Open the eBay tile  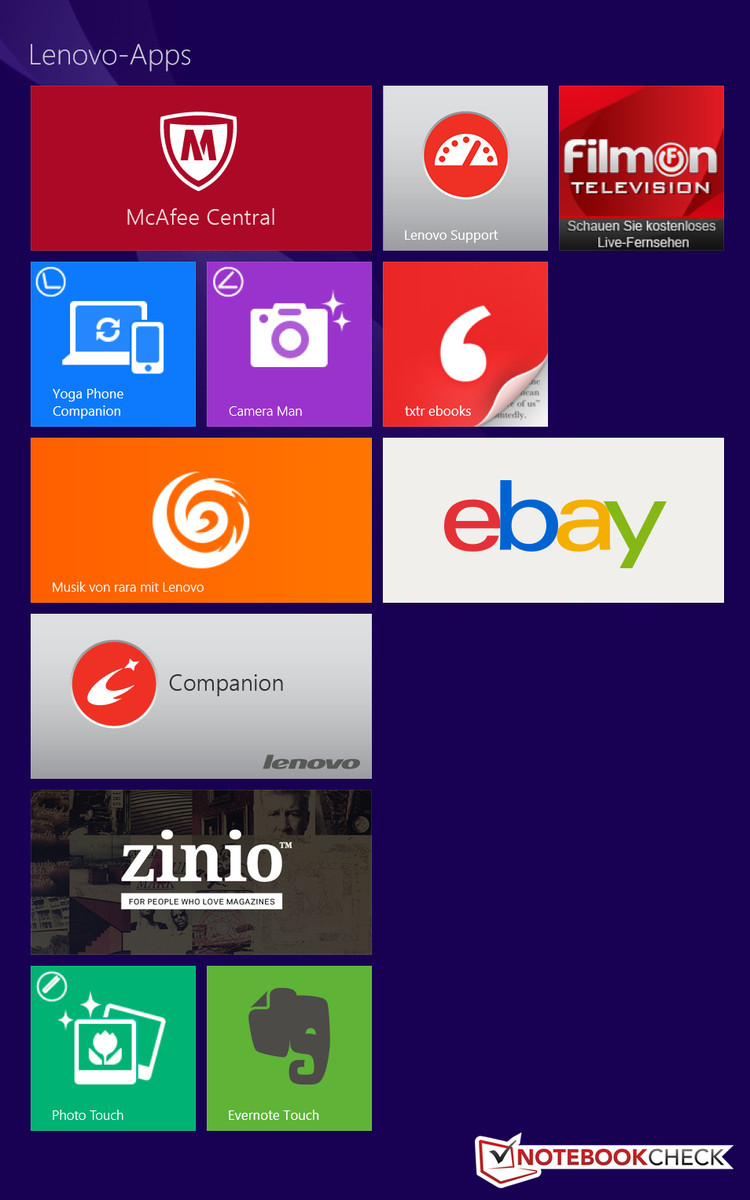553,520
